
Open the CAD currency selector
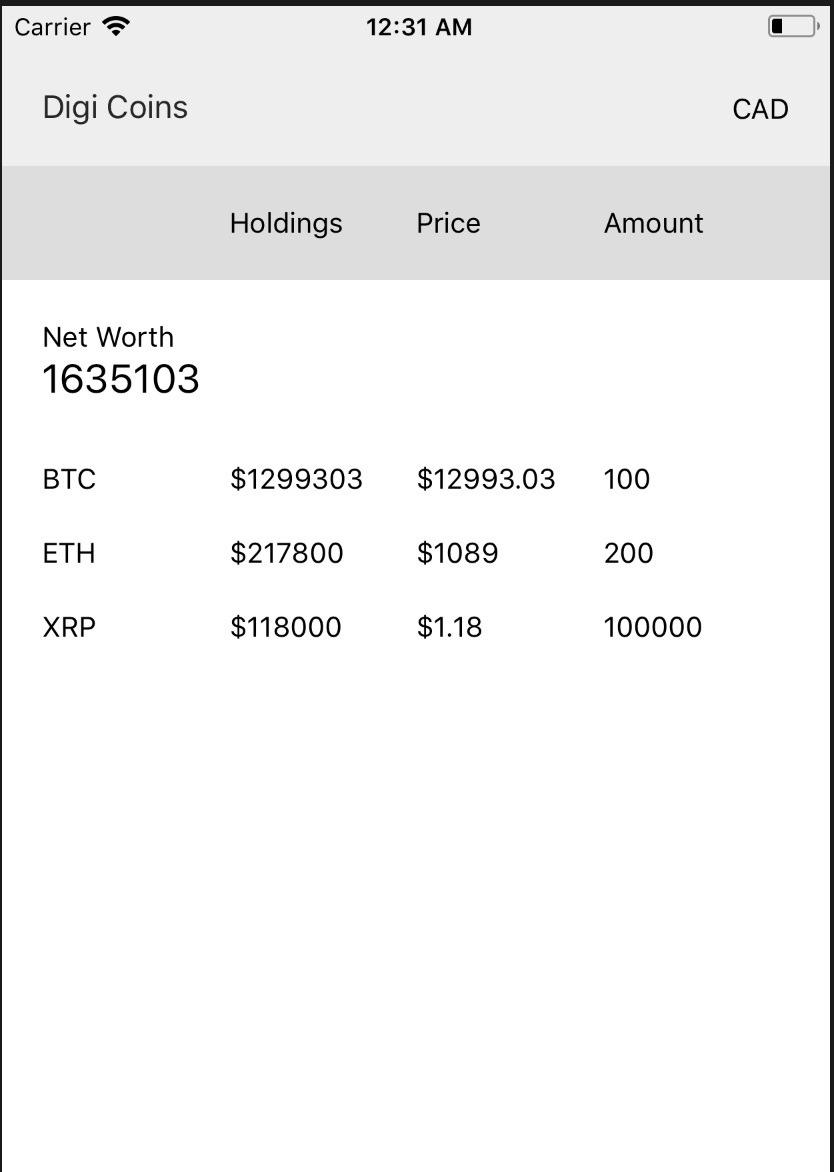(x=761, y=108)
